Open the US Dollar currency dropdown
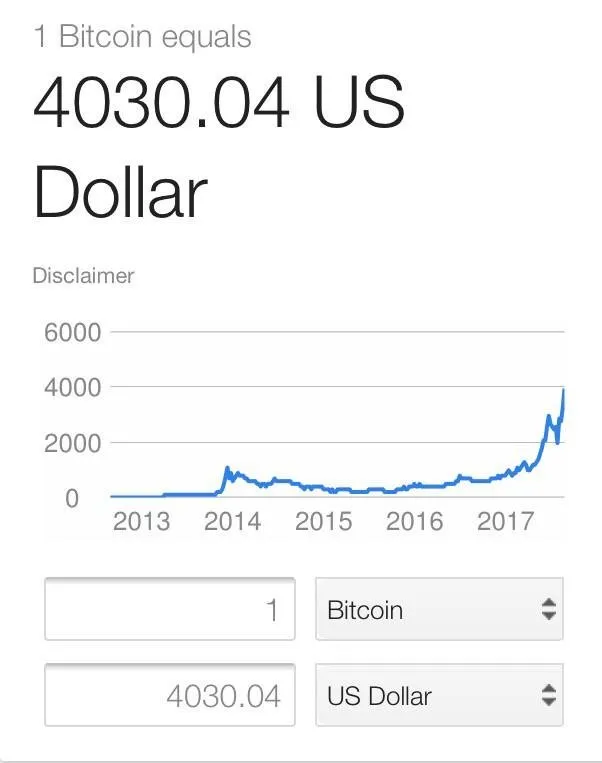 tap(439, 695)
